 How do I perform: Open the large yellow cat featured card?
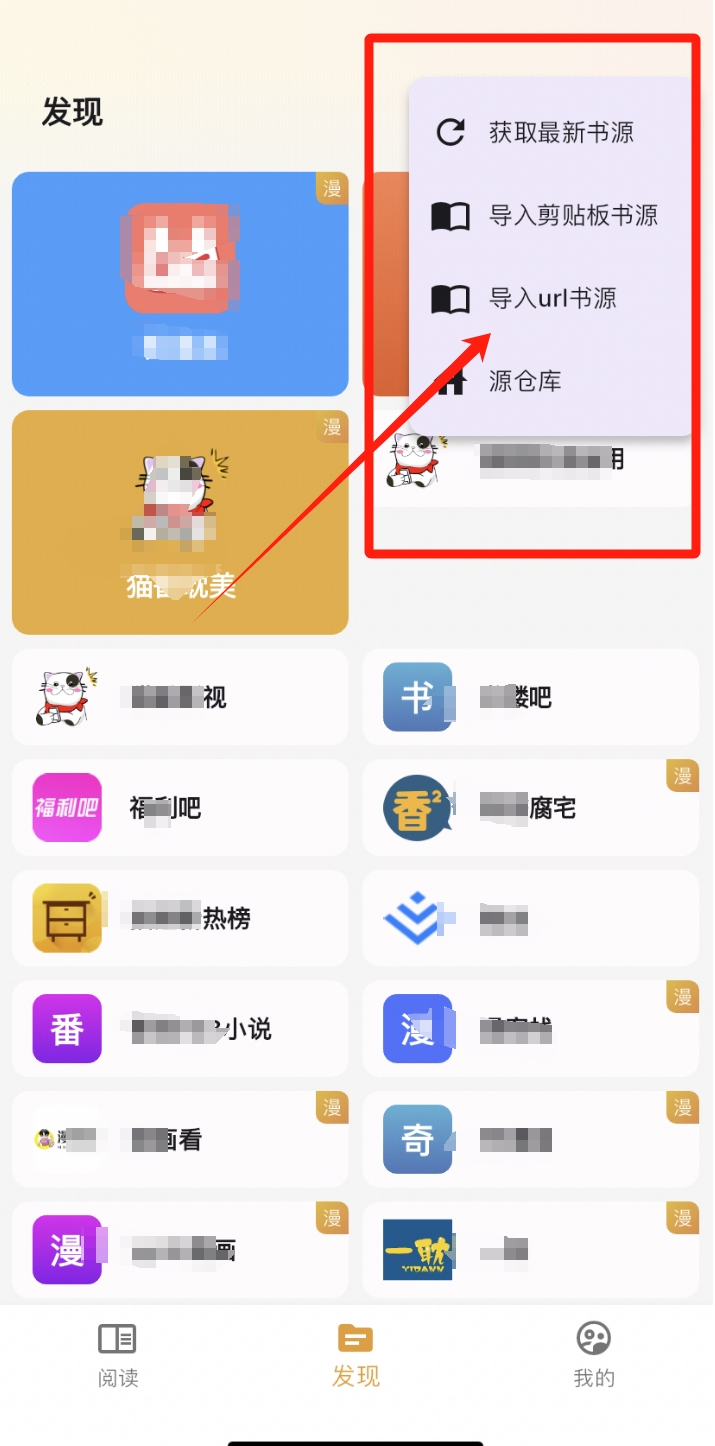point(180,522)
